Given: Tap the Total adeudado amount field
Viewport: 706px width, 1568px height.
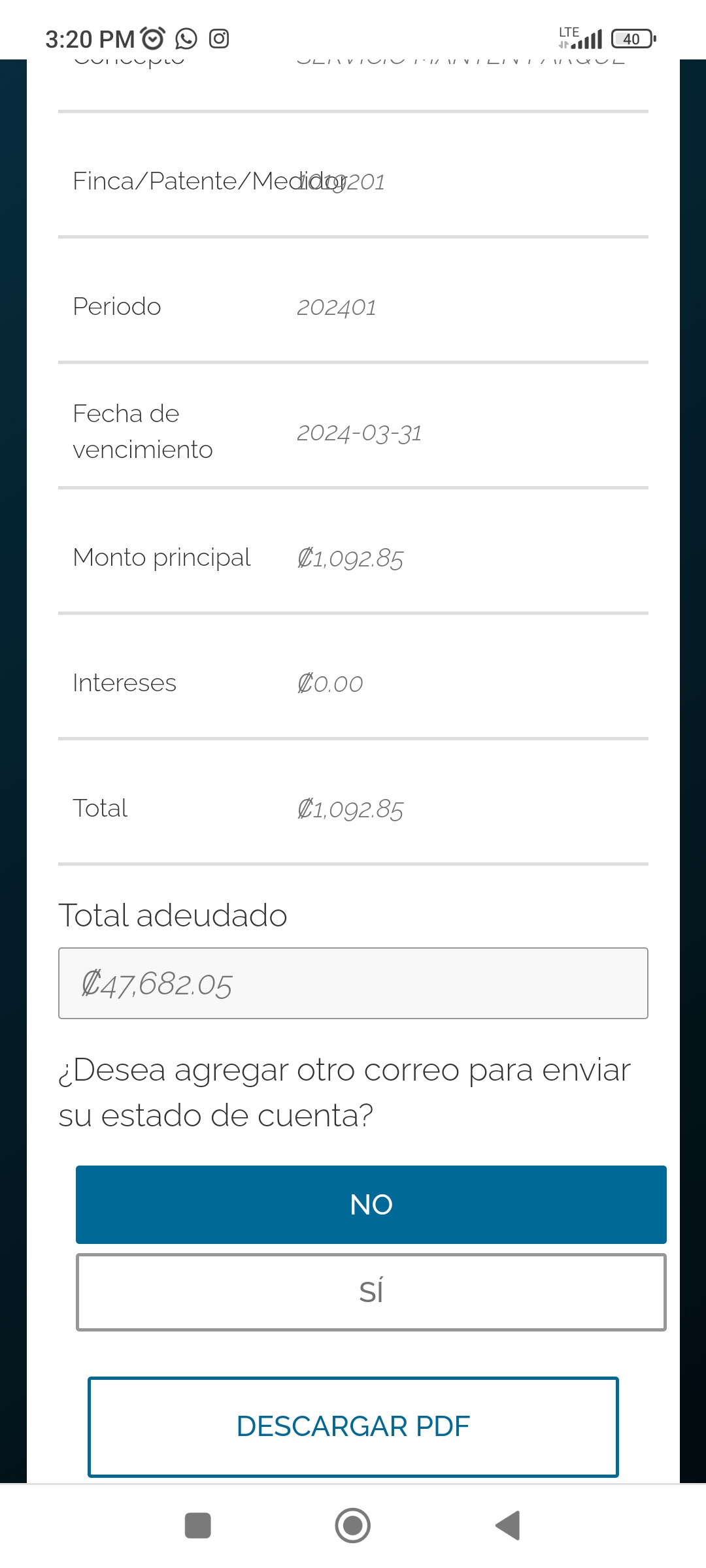Looking at the screenshot, I should tap(353, 983).
